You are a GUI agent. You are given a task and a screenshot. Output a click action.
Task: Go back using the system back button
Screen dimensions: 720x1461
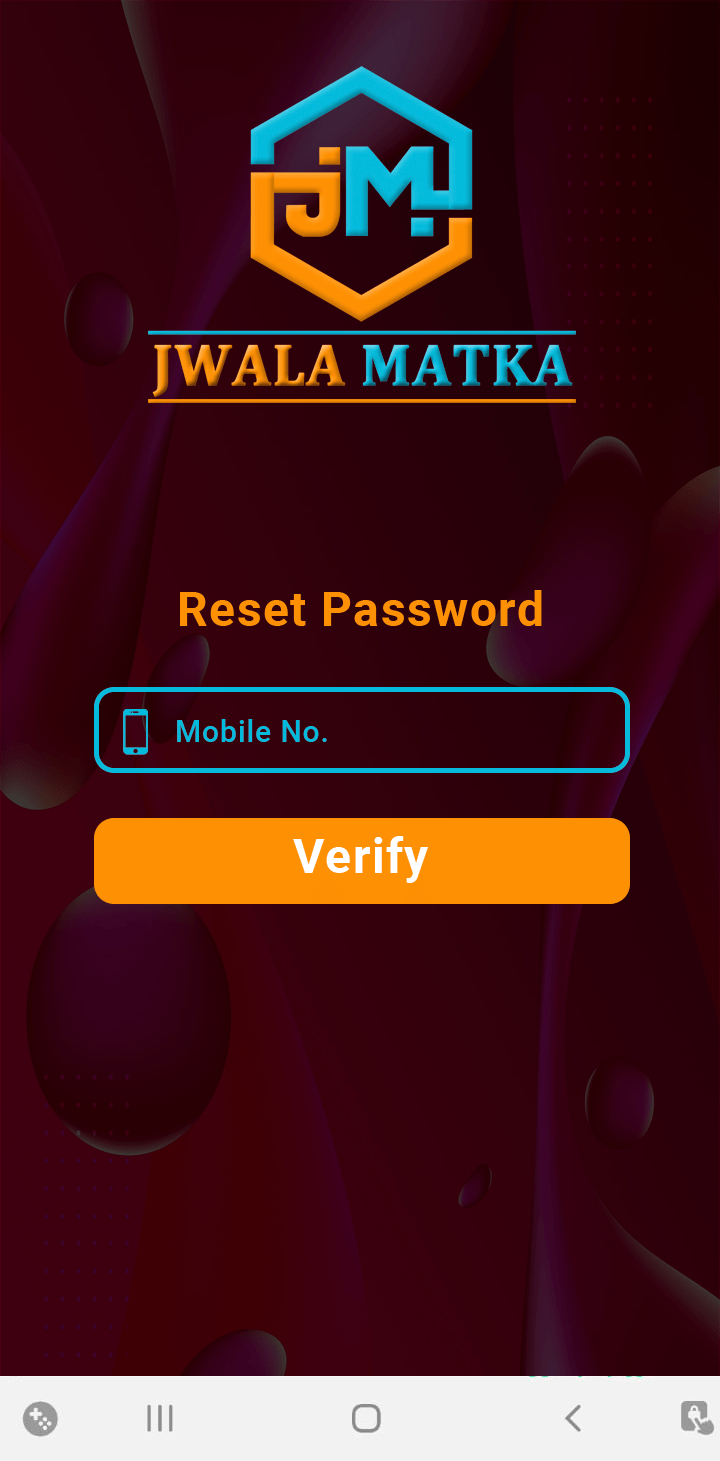tap(572, 1418)
